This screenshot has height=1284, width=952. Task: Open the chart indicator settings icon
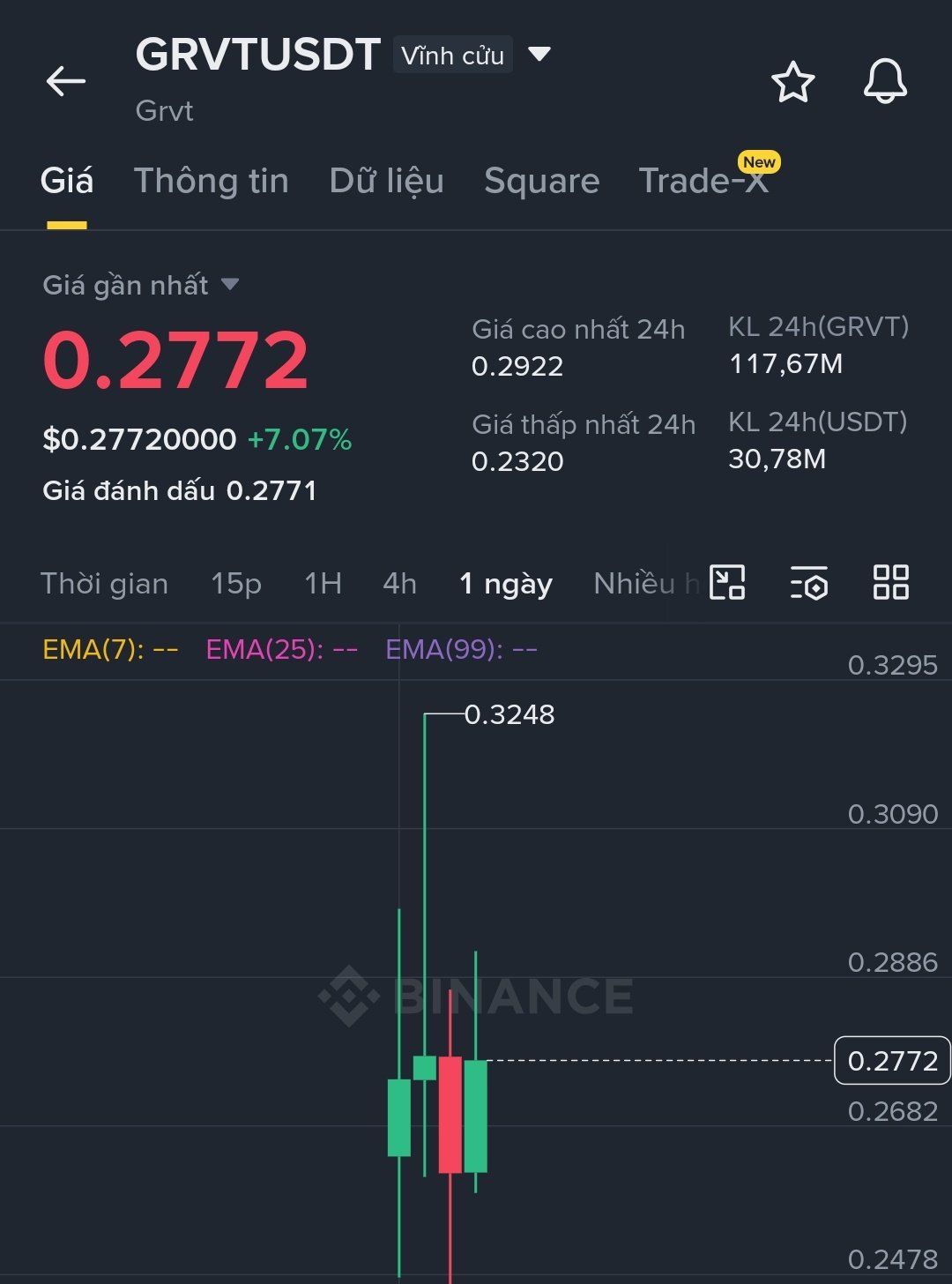coord(808,582)
